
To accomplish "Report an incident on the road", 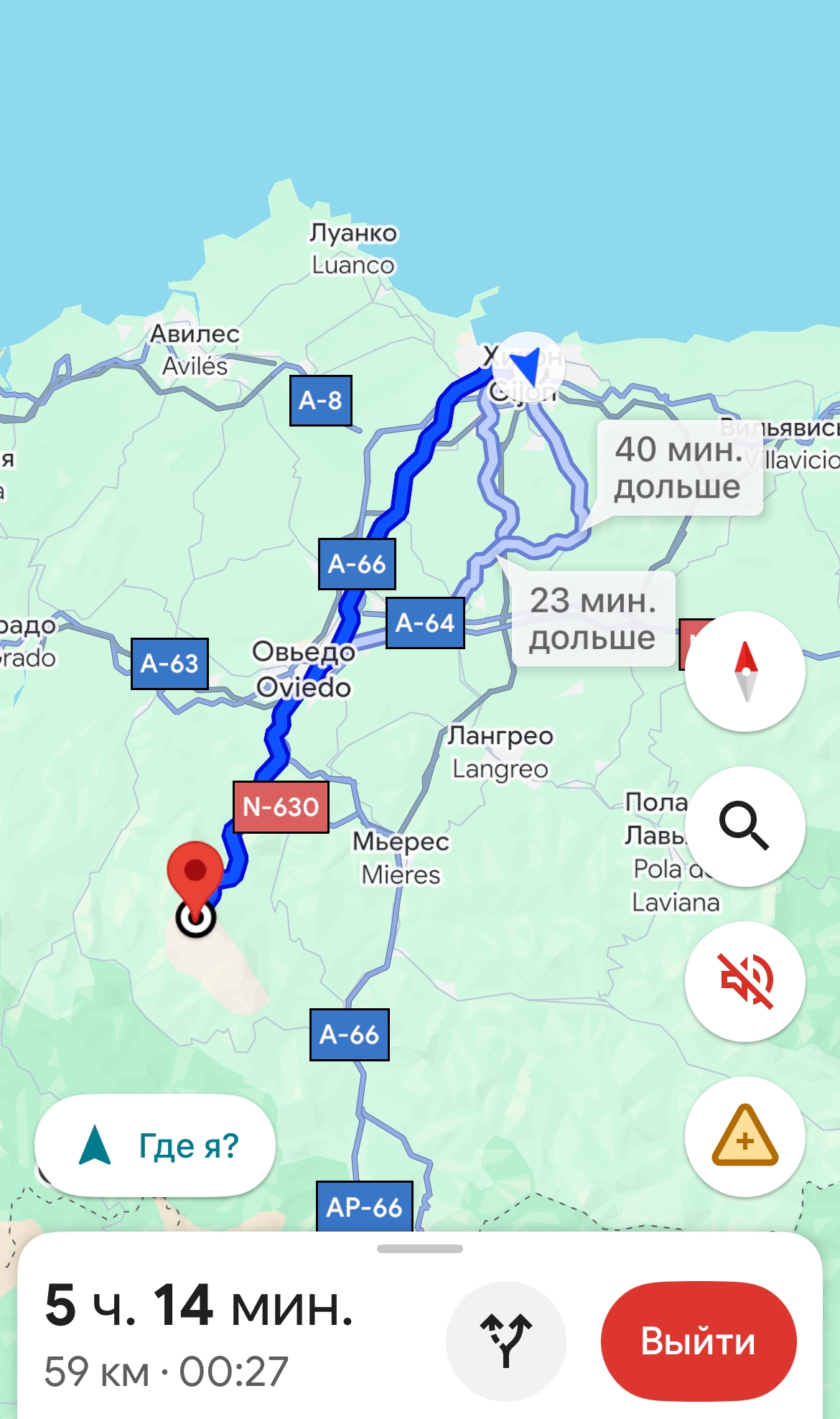I will point(745,1137).
